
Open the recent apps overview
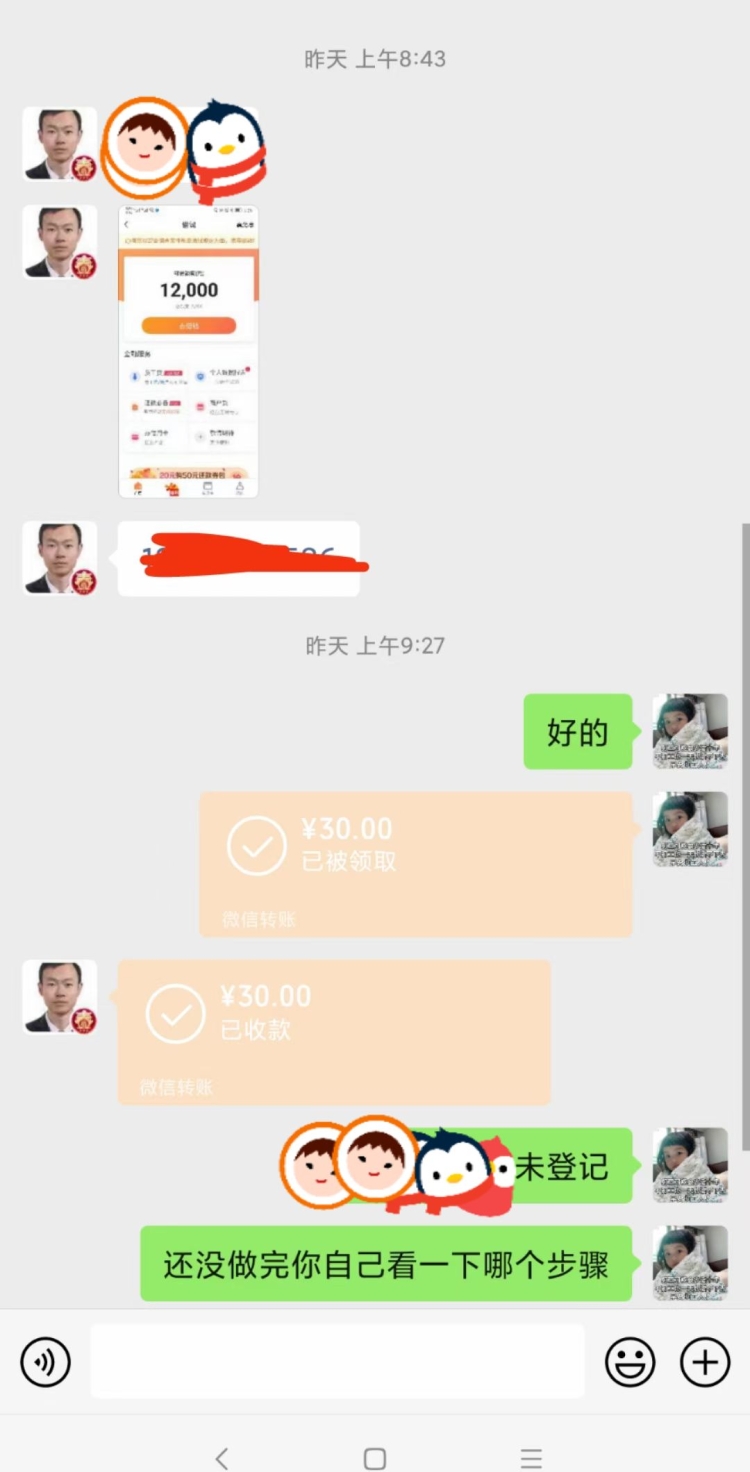(x=531, y=1457)
